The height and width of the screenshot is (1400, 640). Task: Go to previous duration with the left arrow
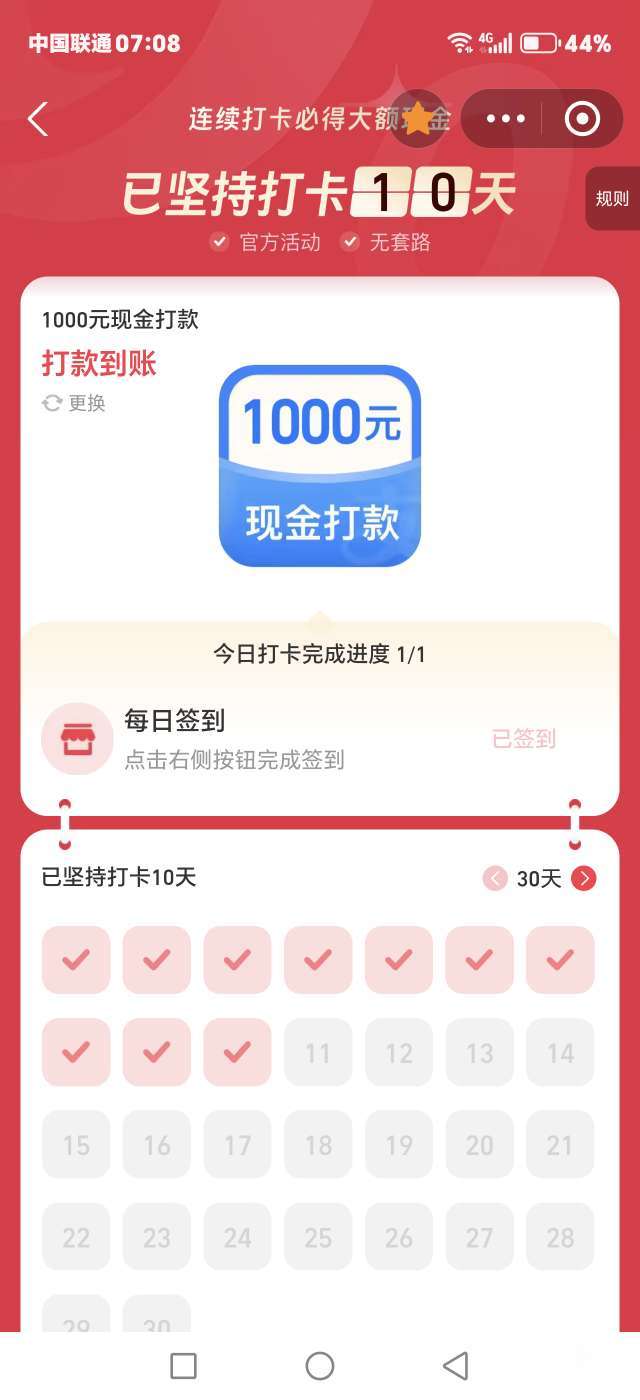495,878
